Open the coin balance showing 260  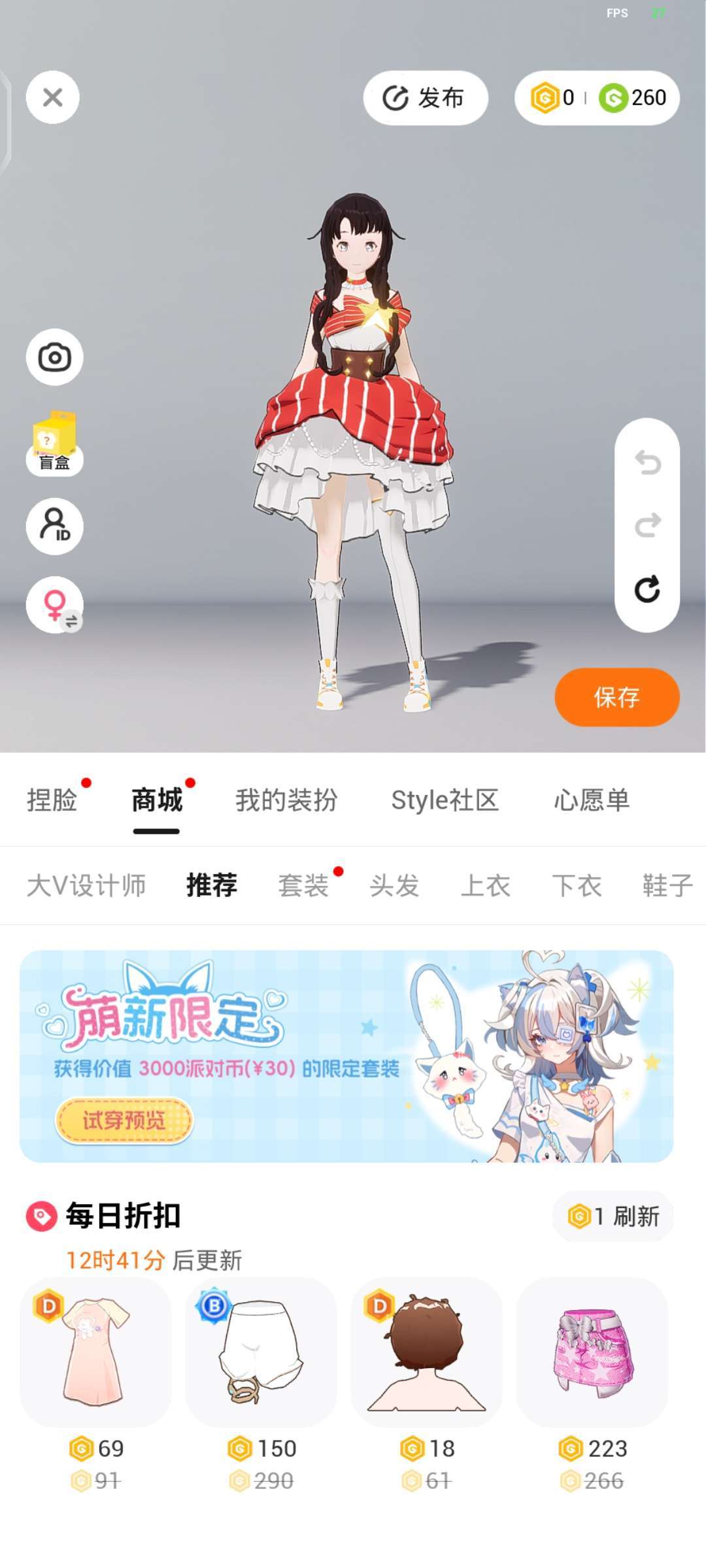pyautogui.click(x=597, y=98)
